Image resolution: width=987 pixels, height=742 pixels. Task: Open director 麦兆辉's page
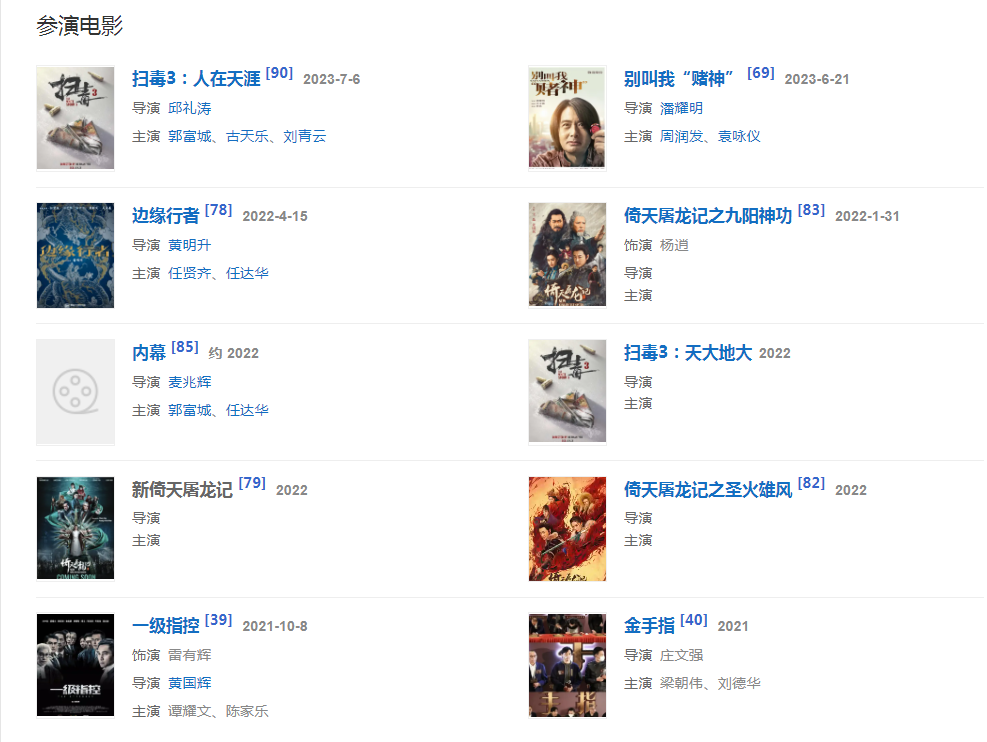(x=189, y=382)
